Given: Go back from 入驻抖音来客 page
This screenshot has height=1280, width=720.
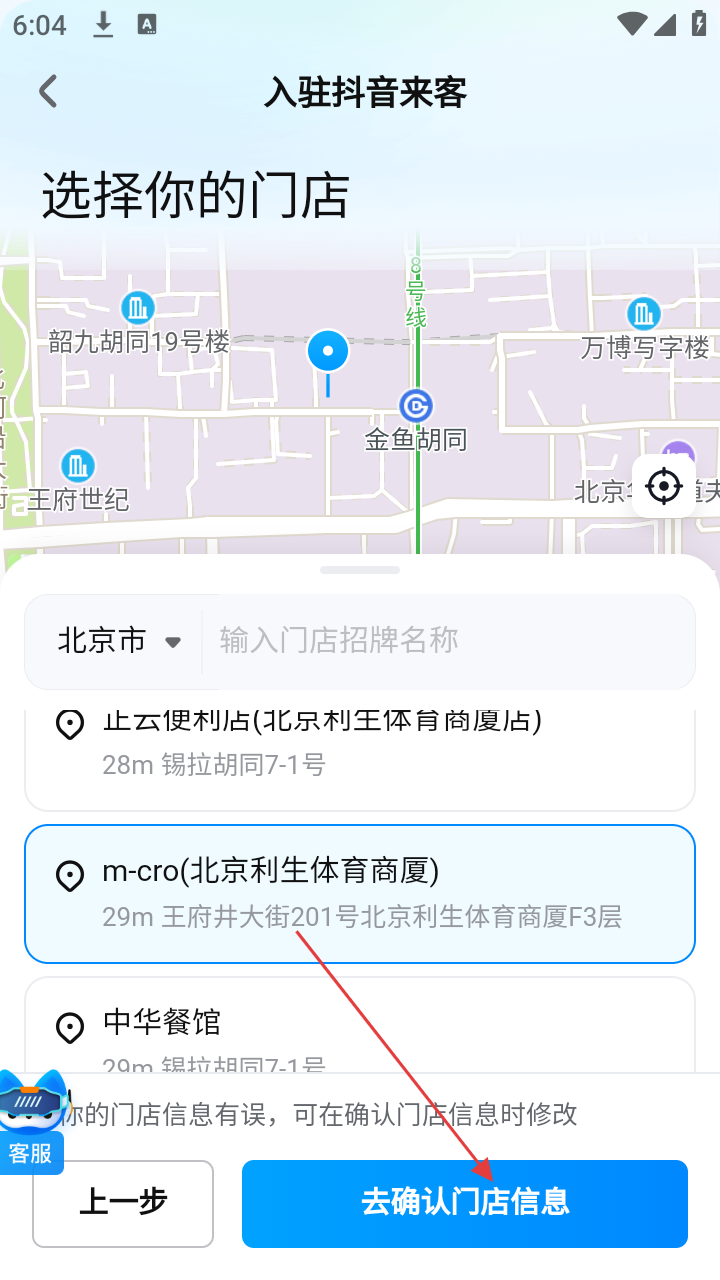Looking at the screenshot, I should pos(48,92).
